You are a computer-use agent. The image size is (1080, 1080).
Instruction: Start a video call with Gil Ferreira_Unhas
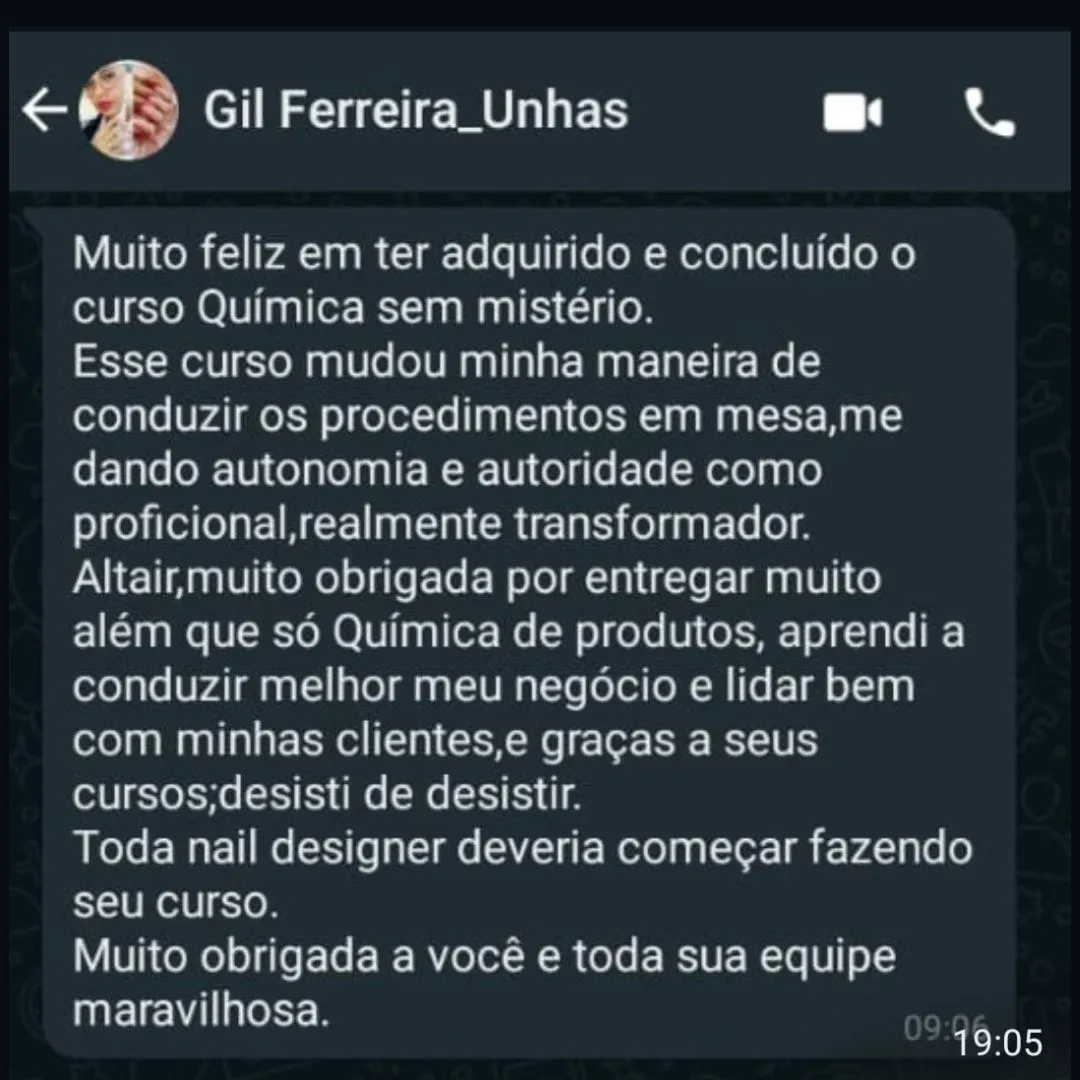tap(852, 112)
